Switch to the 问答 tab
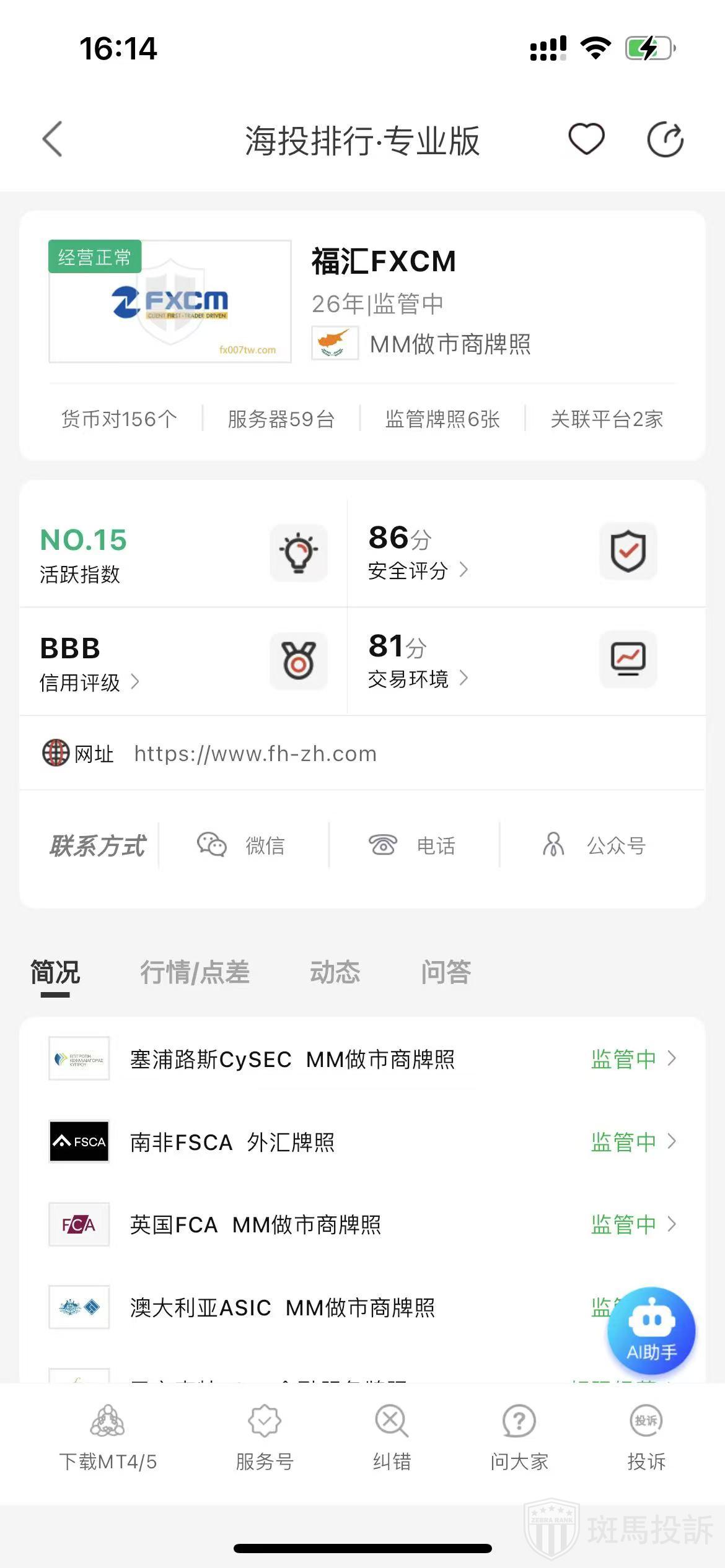The height and width of the screenshot is (1568, 725). (446, 972)
